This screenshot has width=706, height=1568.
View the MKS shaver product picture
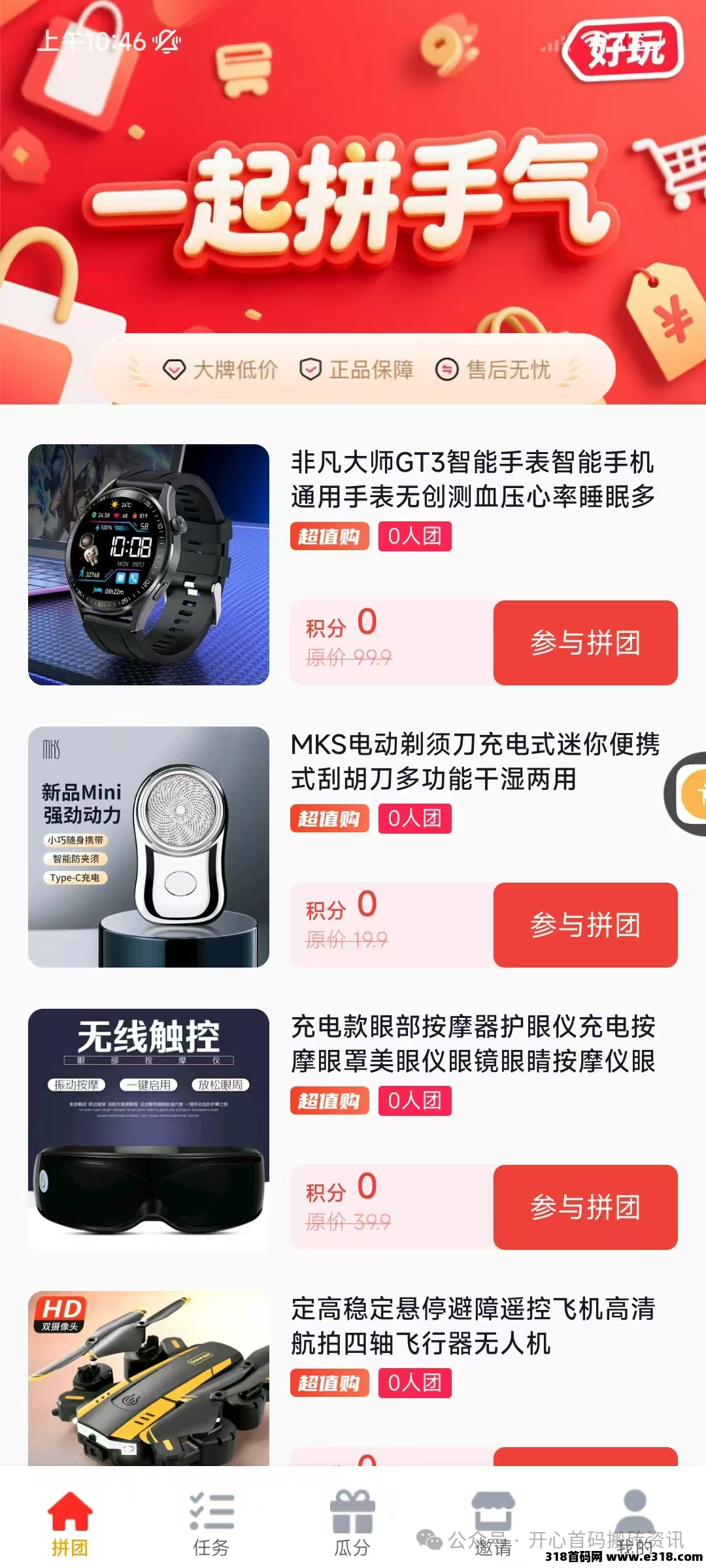click(148, 847)
